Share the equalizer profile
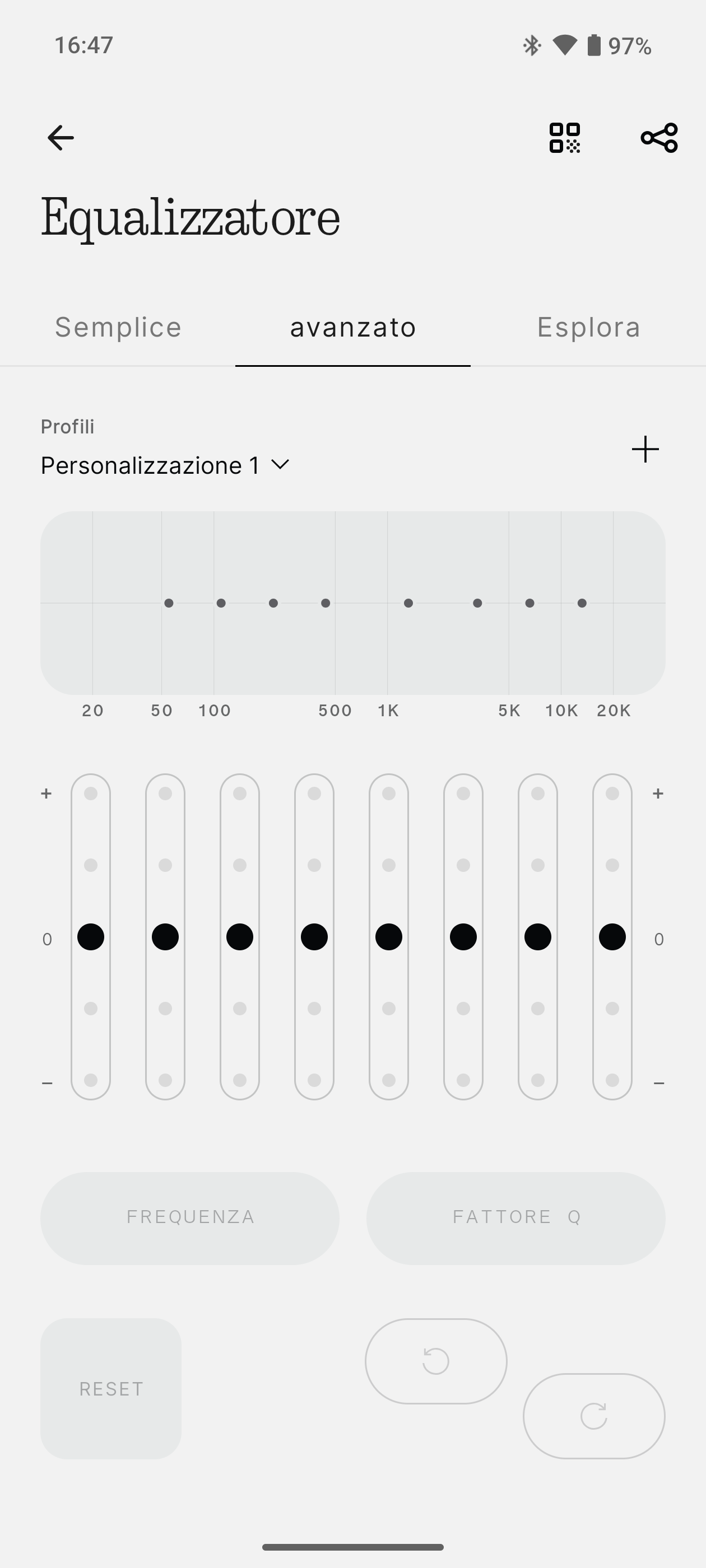Image resolution: width=706 pixels, height=1568 pixels. [x=659, y=138]
